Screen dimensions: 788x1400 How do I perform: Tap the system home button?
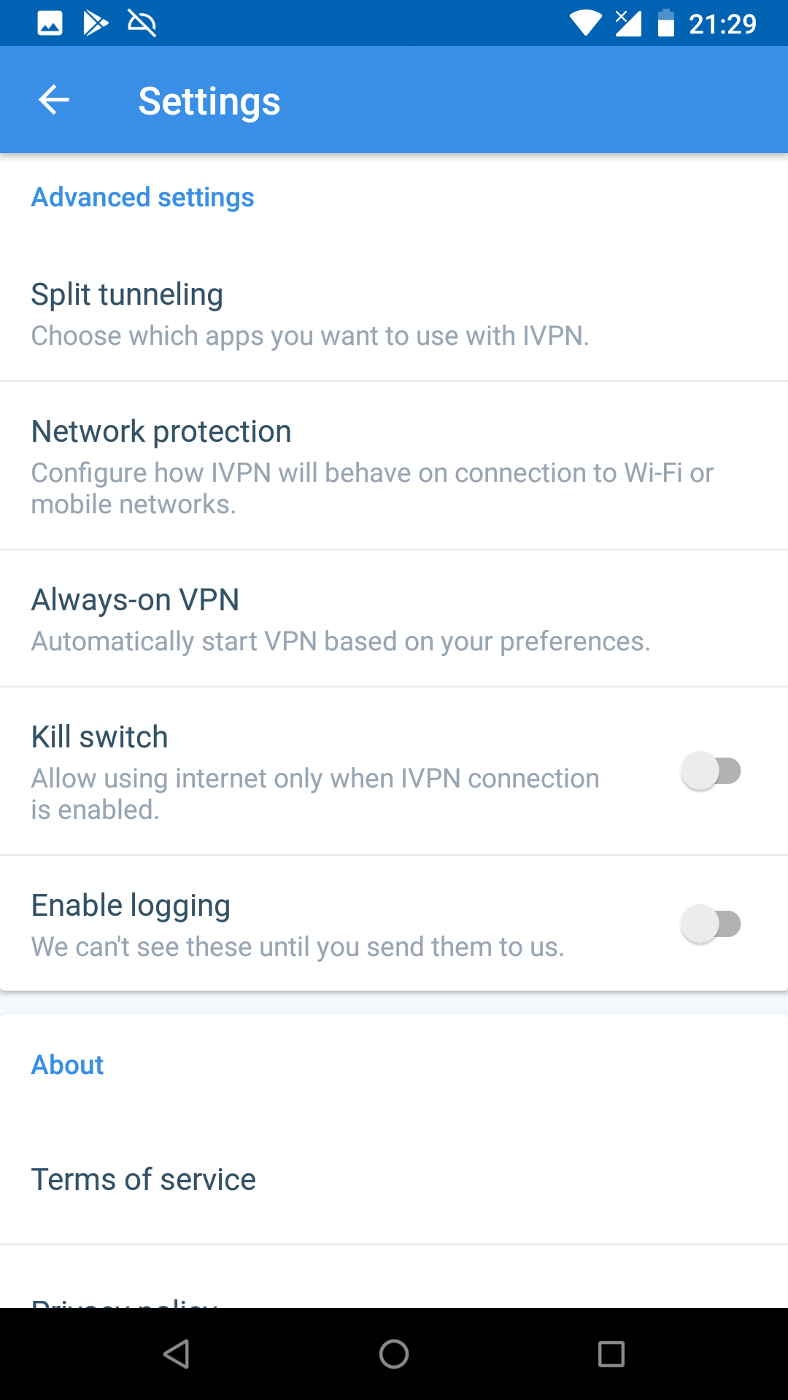tap(394, 1354)
